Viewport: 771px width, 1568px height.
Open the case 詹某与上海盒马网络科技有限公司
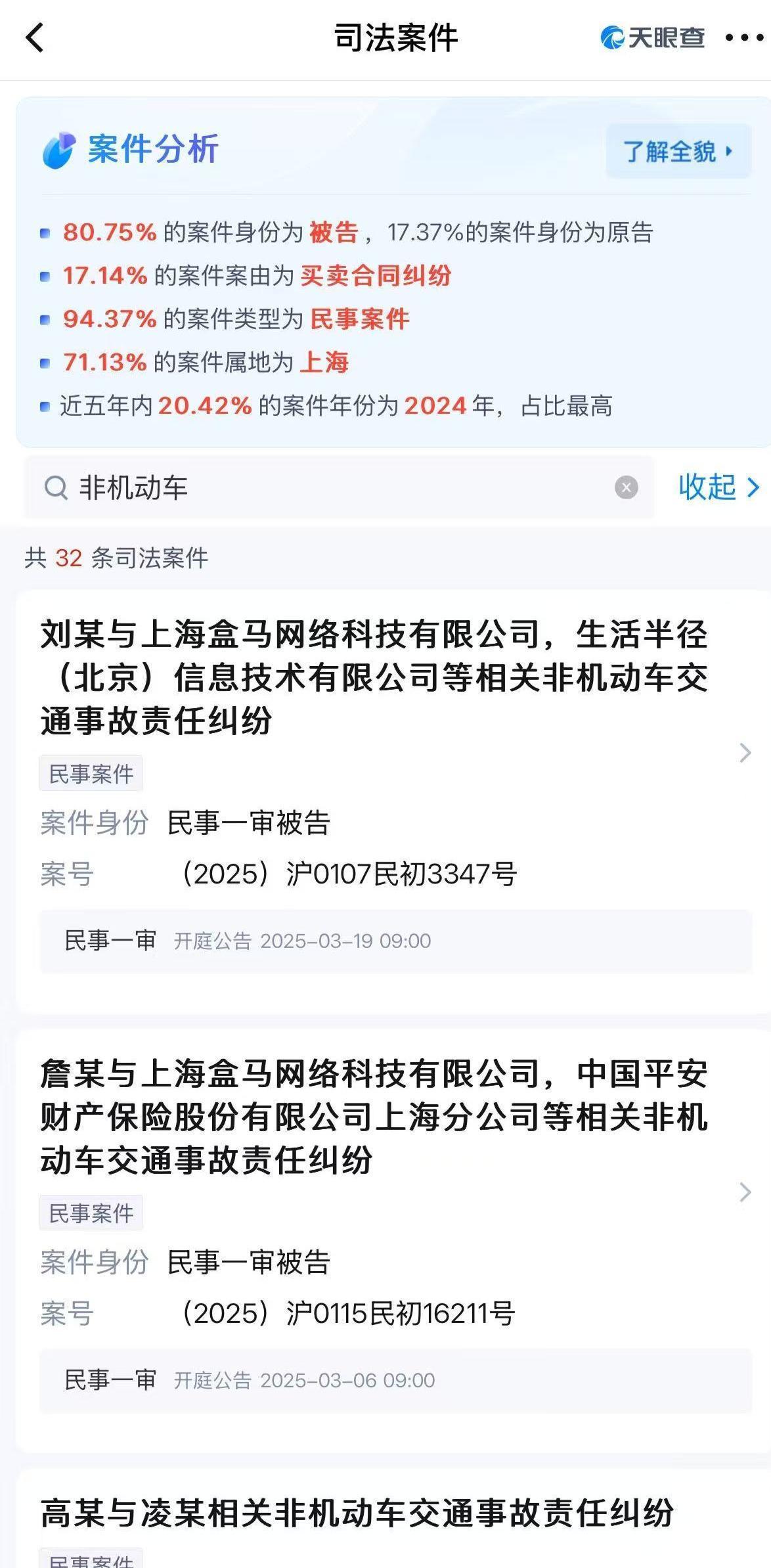[x=374, y=1117]
